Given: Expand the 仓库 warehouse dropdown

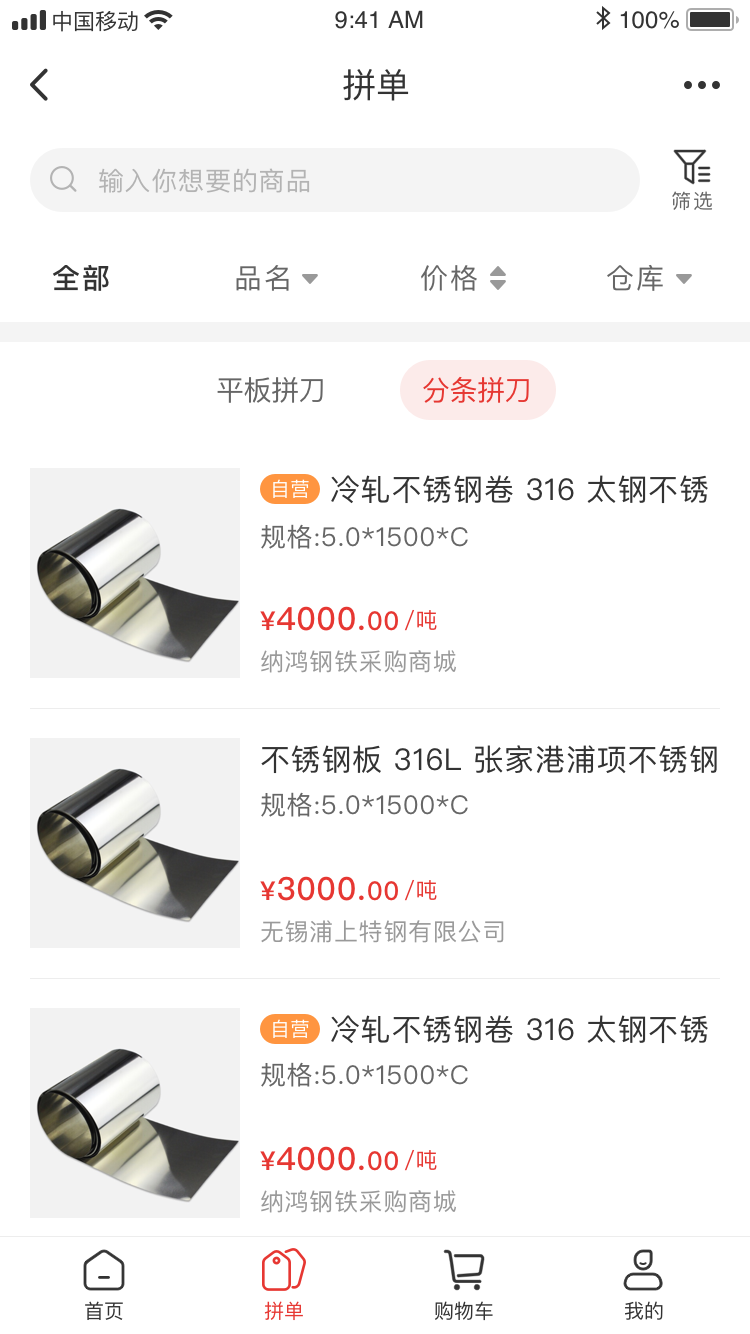Looking at the screenshot, I should (x=651, y=279).
